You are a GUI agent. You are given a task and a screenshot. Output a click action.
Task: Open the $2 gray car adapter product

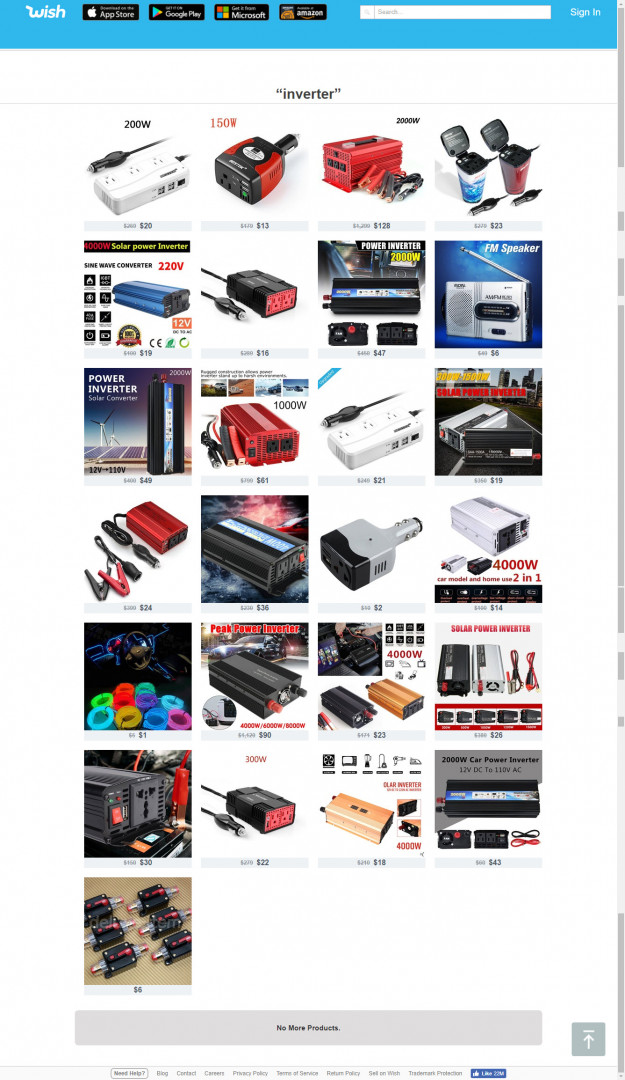(371, 549)
